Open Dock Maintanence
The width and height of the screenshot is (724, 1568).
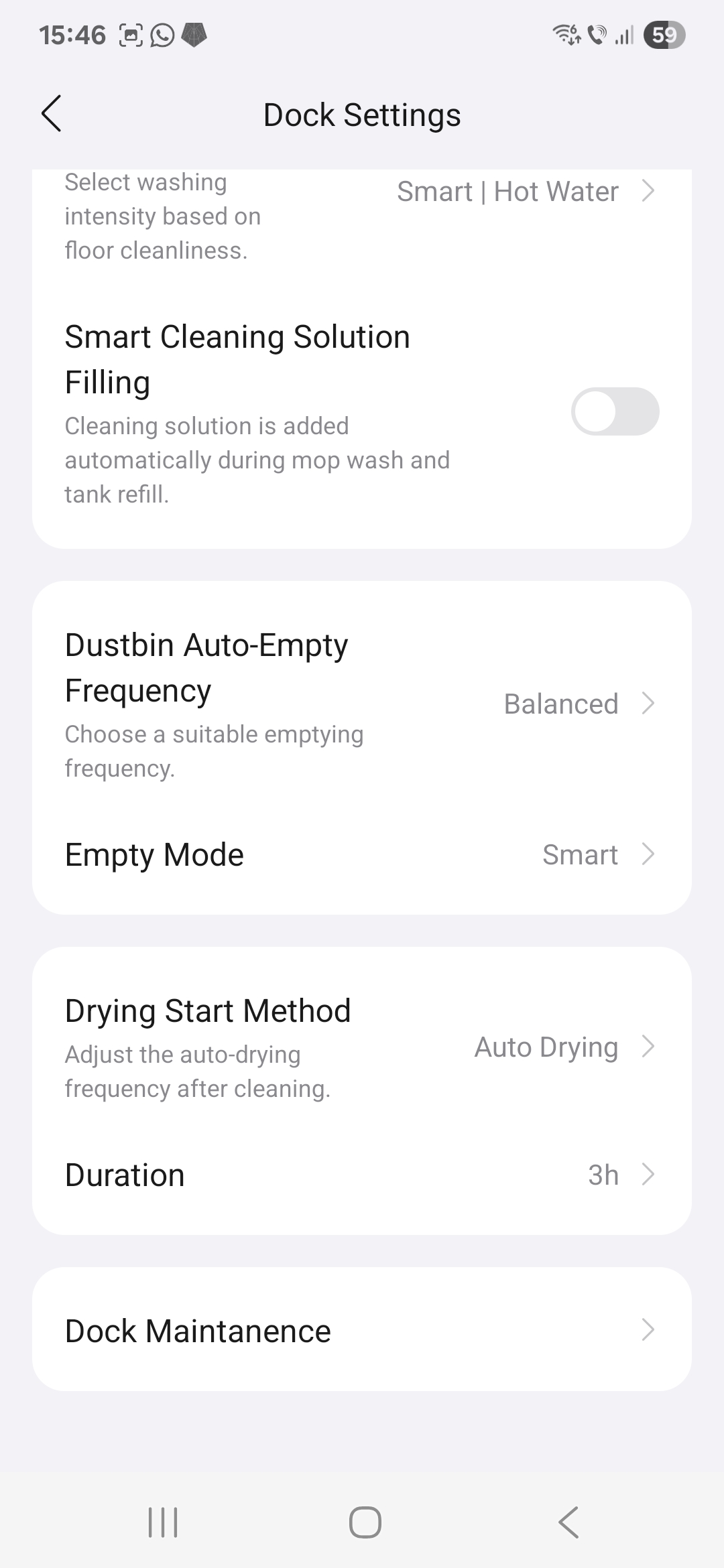[362, 1330]
